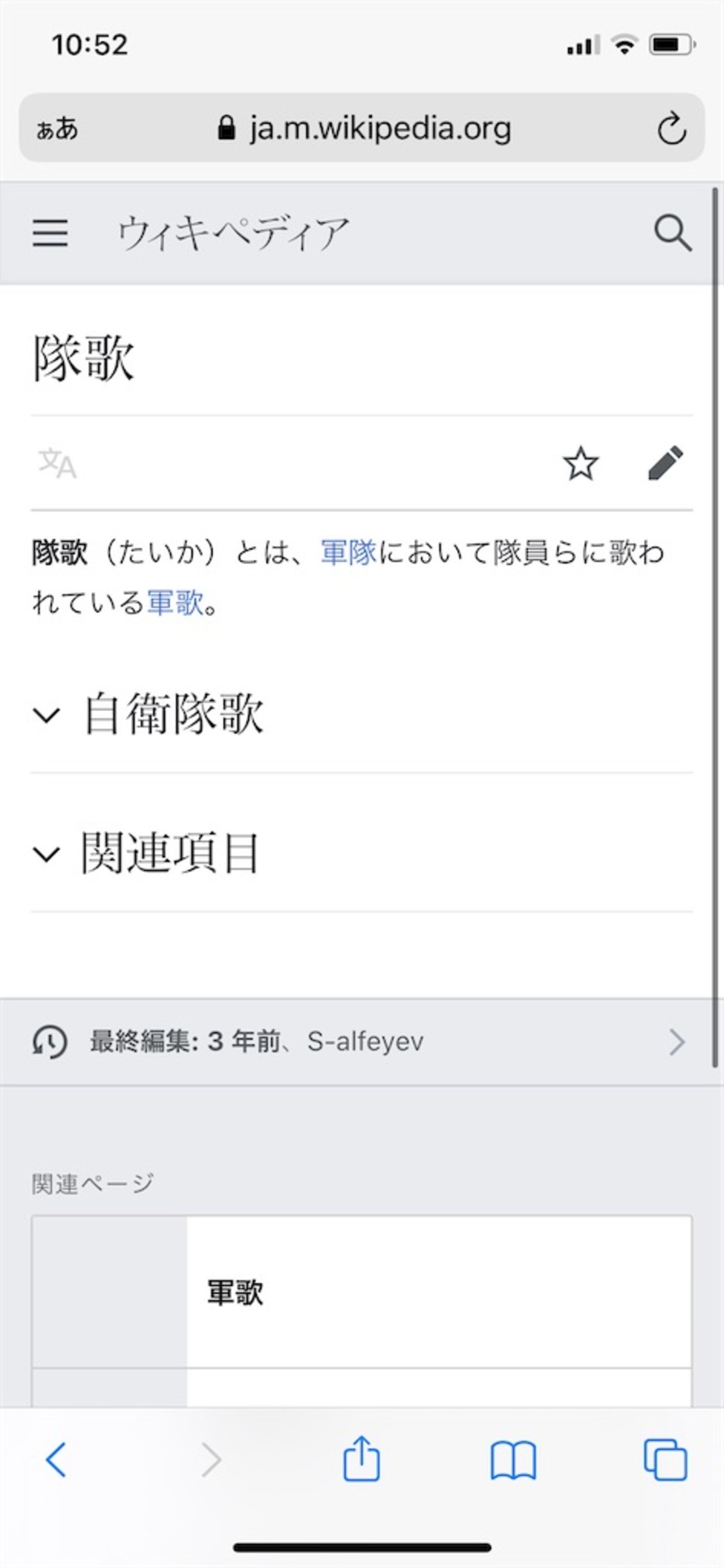Viewport: 724px width, 1568px height.
Task: Open the Wikipedia hamburger menu
Action: [x=50, y=233]
